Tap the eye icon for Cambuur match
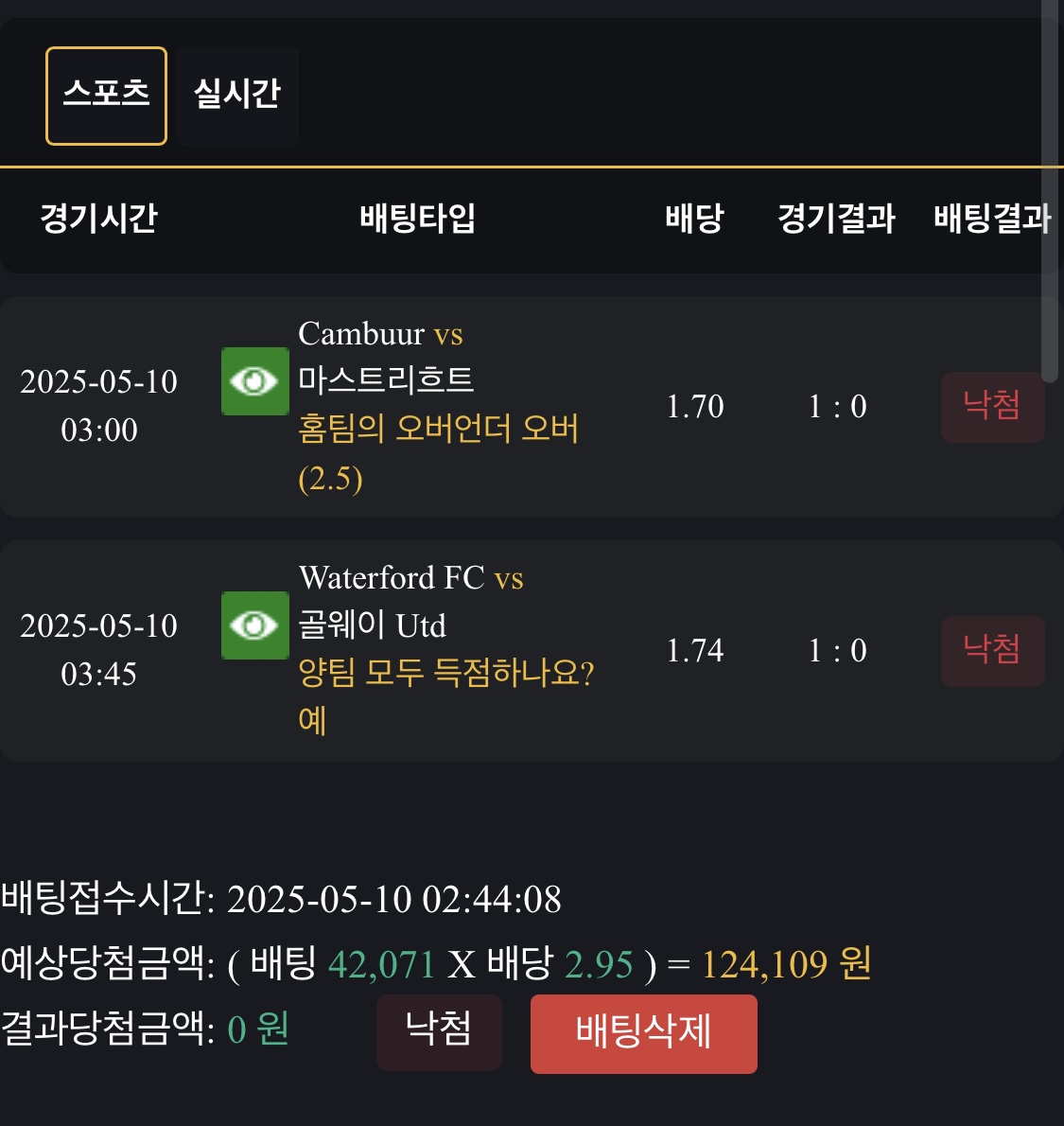This screenshot has width=1064, height=1126. [254, 381]
